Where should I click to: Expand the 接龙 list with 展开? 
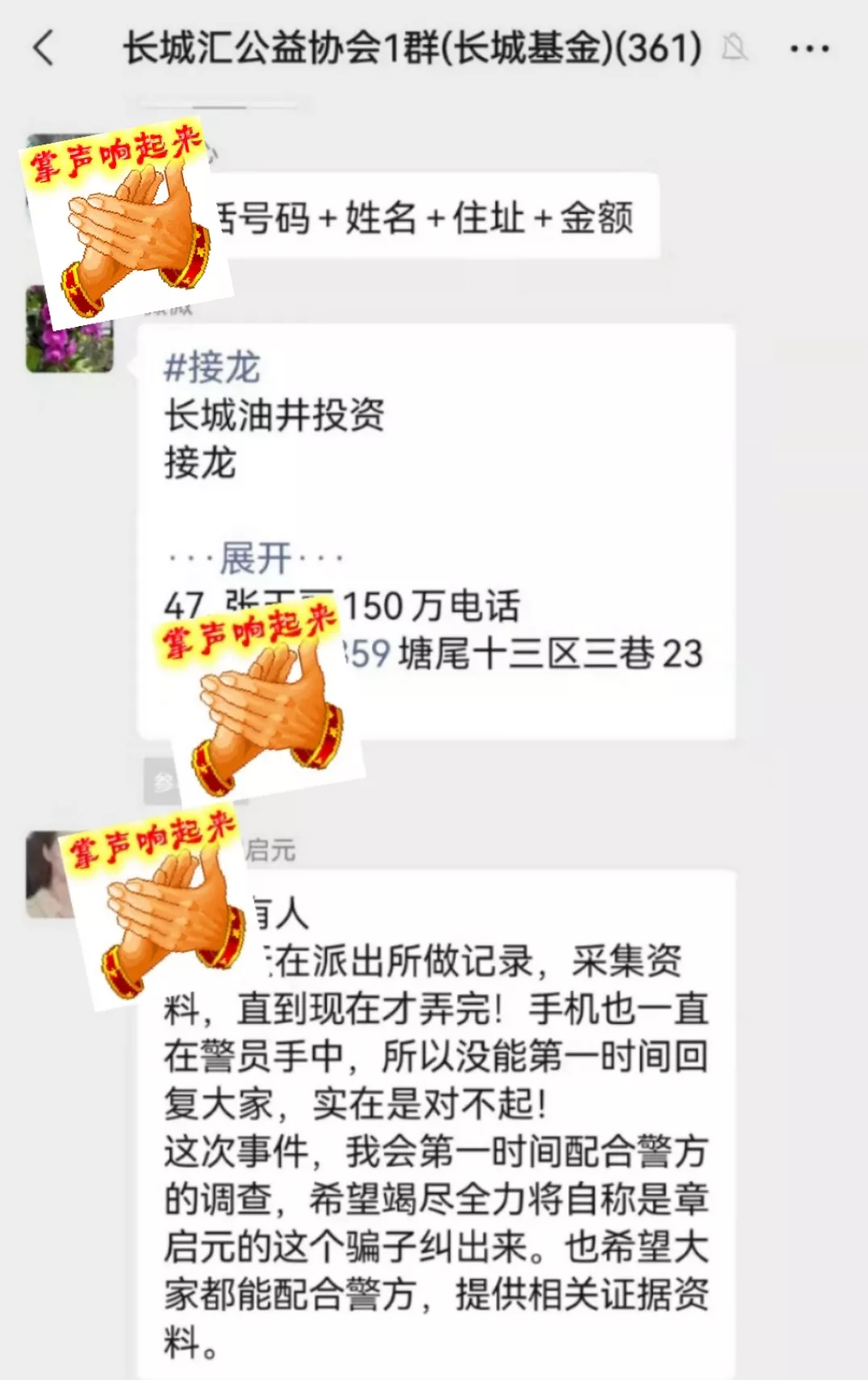[x=256, y=558]
